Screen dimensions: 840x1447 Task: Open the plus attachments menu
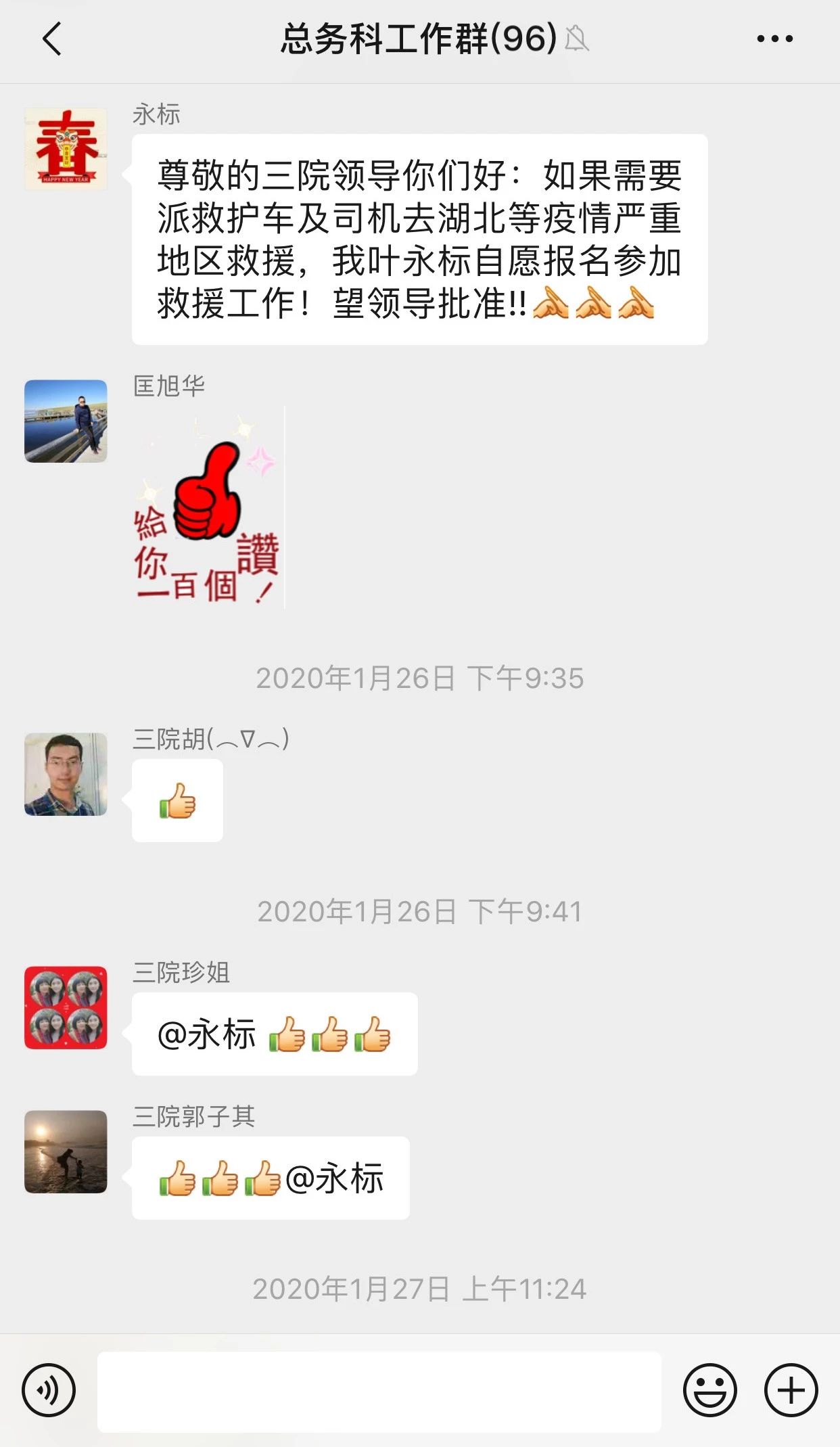coord(791,1391)
